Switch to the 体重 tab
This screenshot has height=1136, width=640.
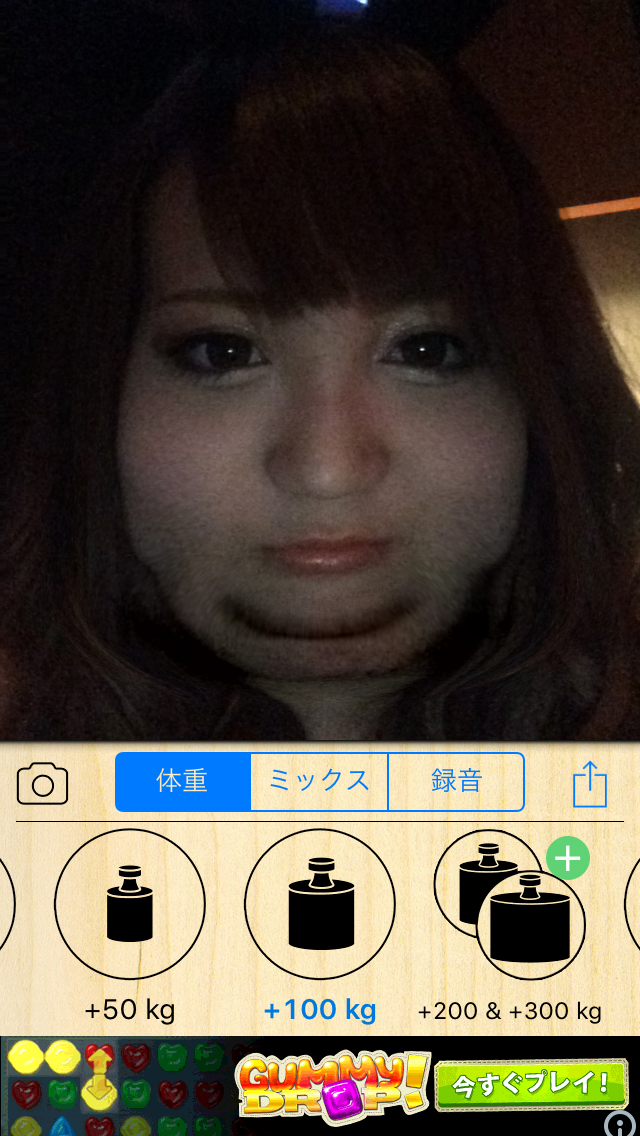[x=183, y=782]
